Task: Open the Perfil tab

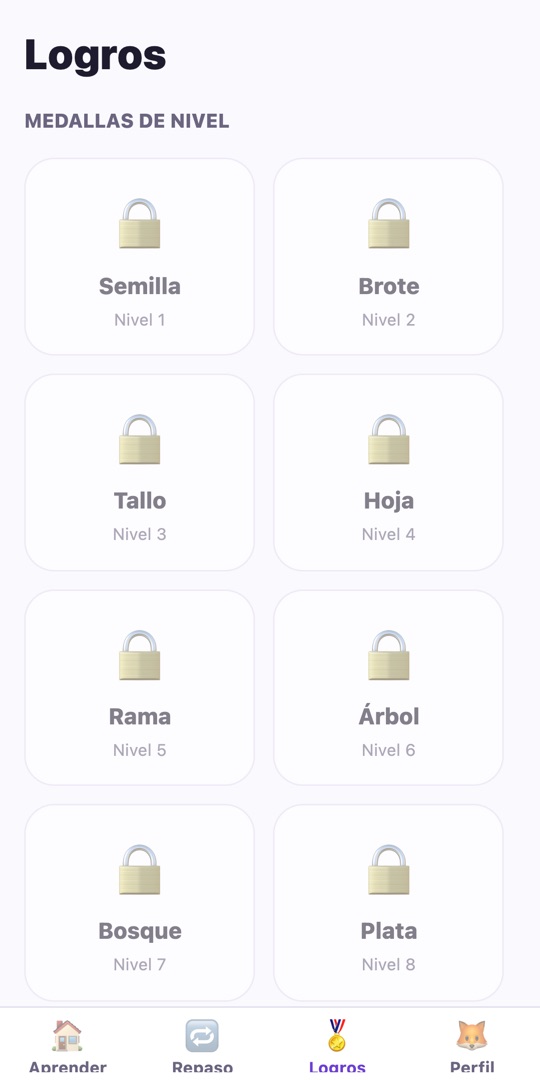Action: [x=472, y=1045]
